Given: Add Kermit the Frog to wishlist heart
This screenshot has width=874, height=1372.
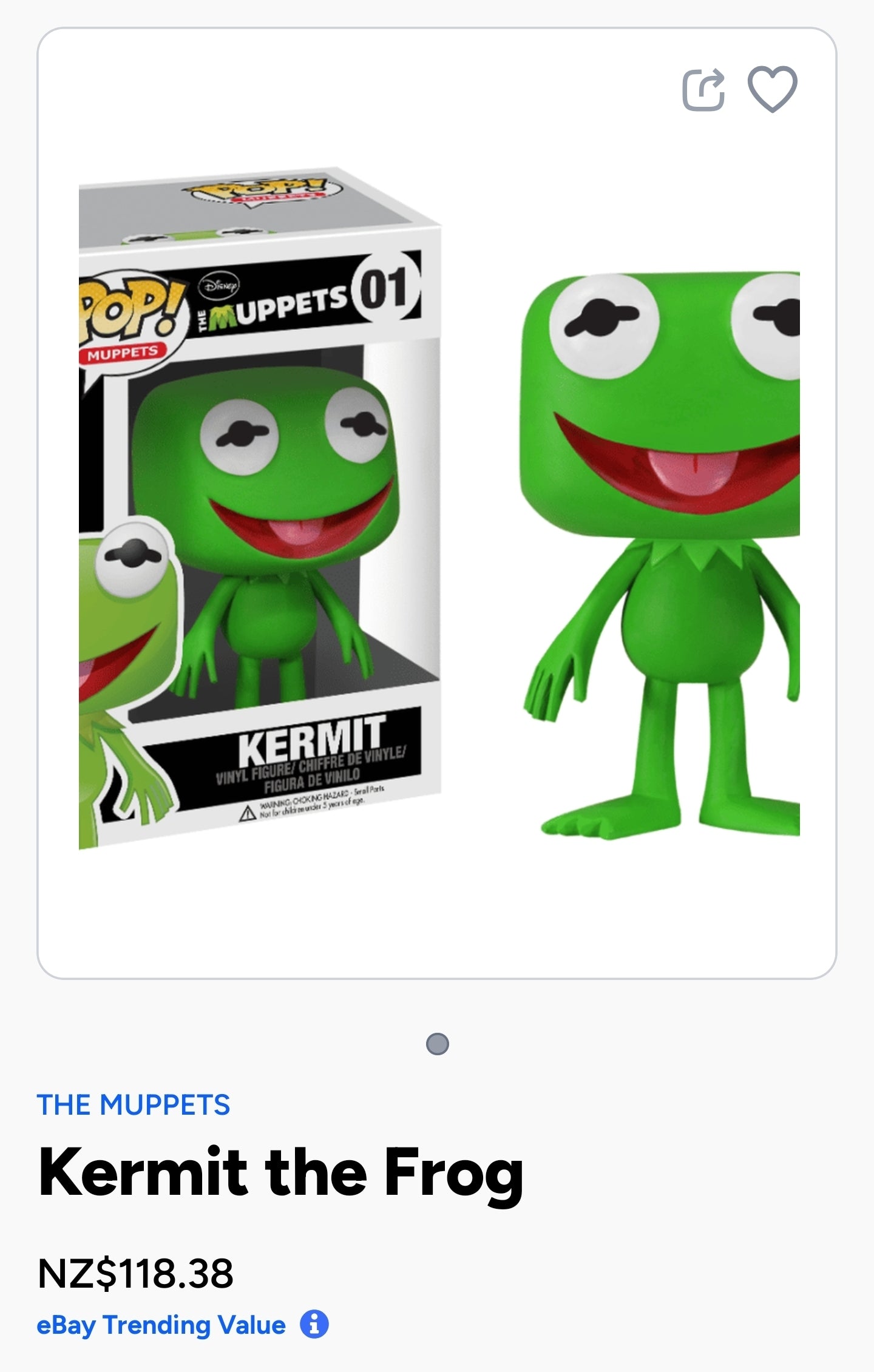Looking at the screenshot, I should pyautogui.click(x=772, y=89).
